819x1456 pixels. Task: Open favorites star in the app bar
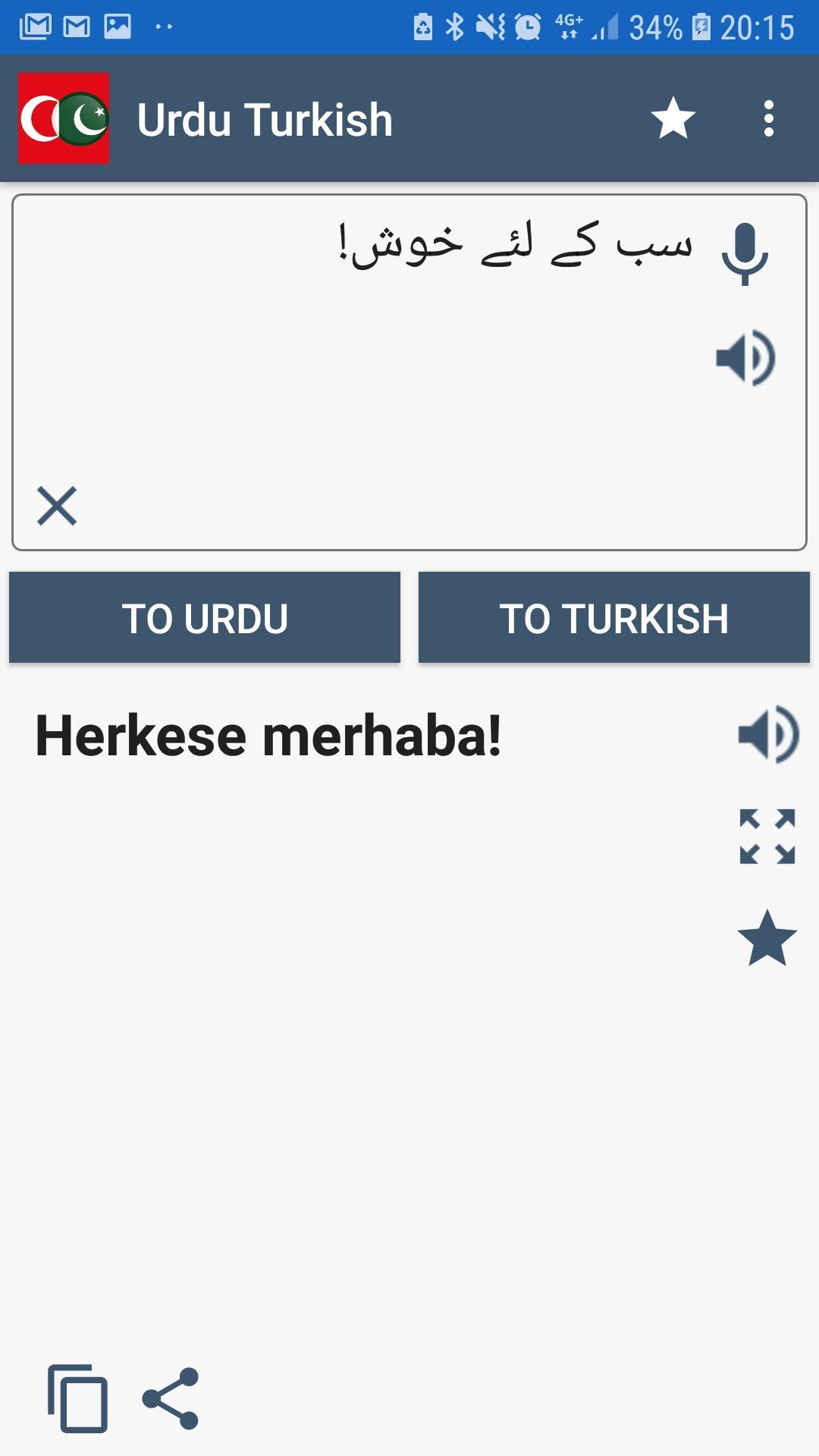(673, 119)
